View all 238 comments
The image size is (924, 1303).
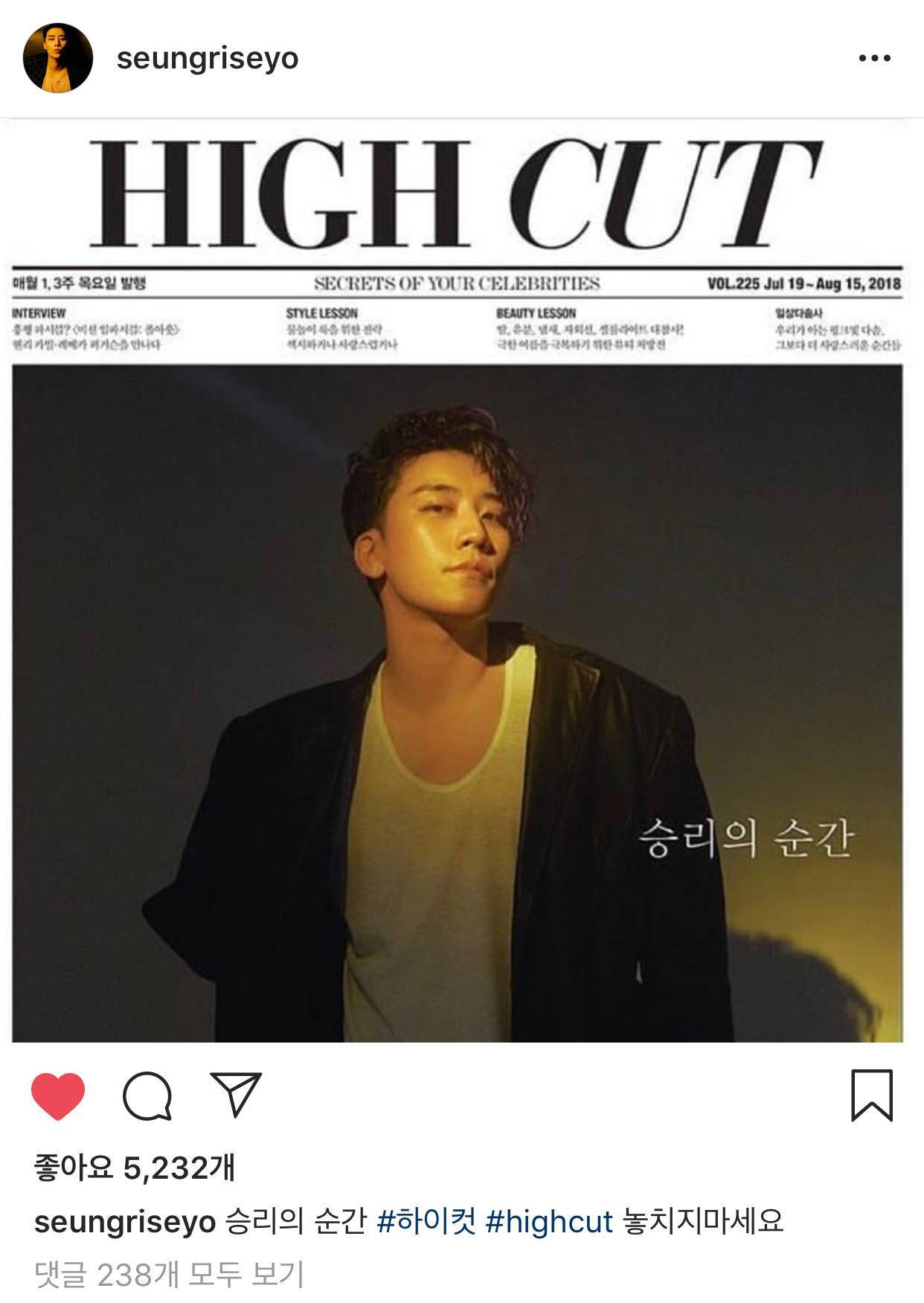[170, 1275]
